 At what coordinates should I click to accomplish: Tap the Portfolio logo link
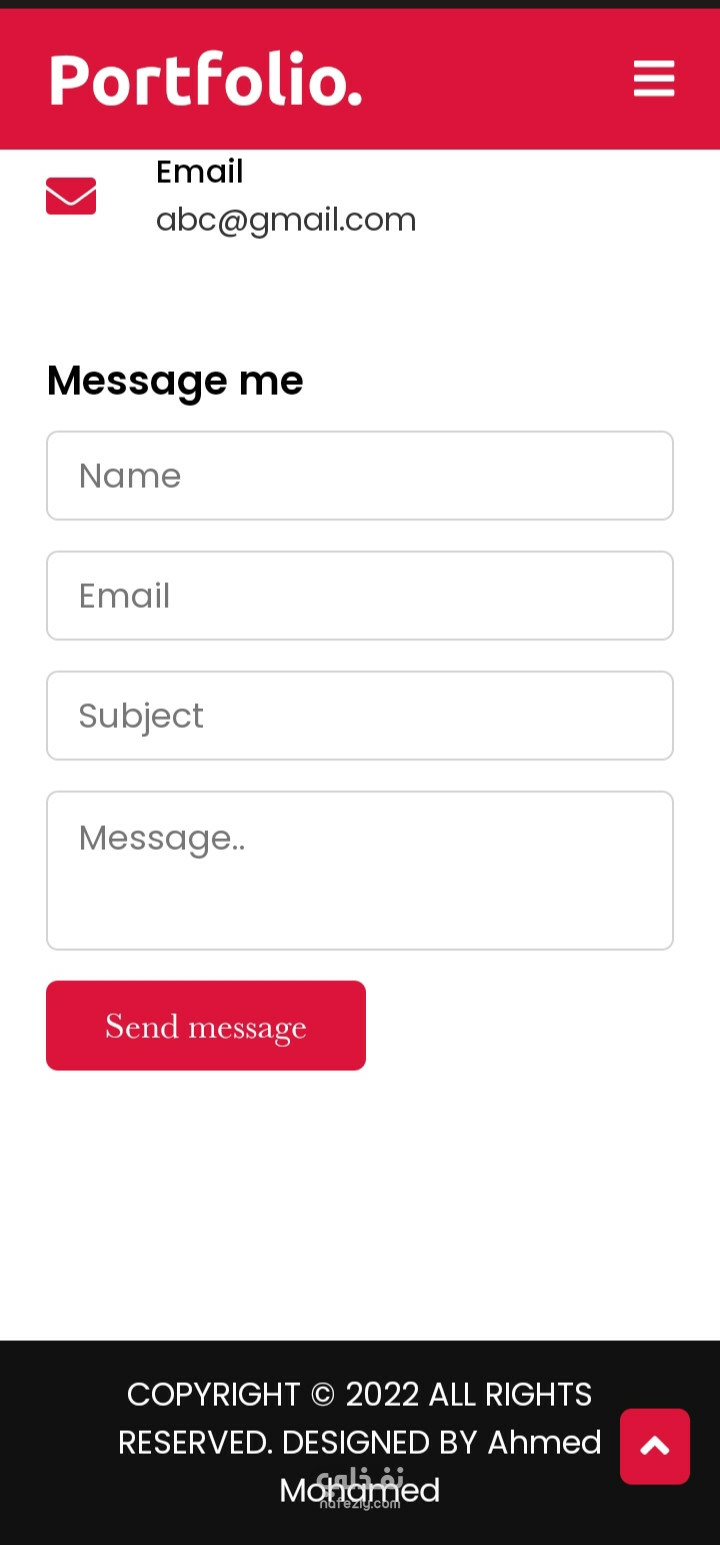pyautogui.click(x=205, y=80)
